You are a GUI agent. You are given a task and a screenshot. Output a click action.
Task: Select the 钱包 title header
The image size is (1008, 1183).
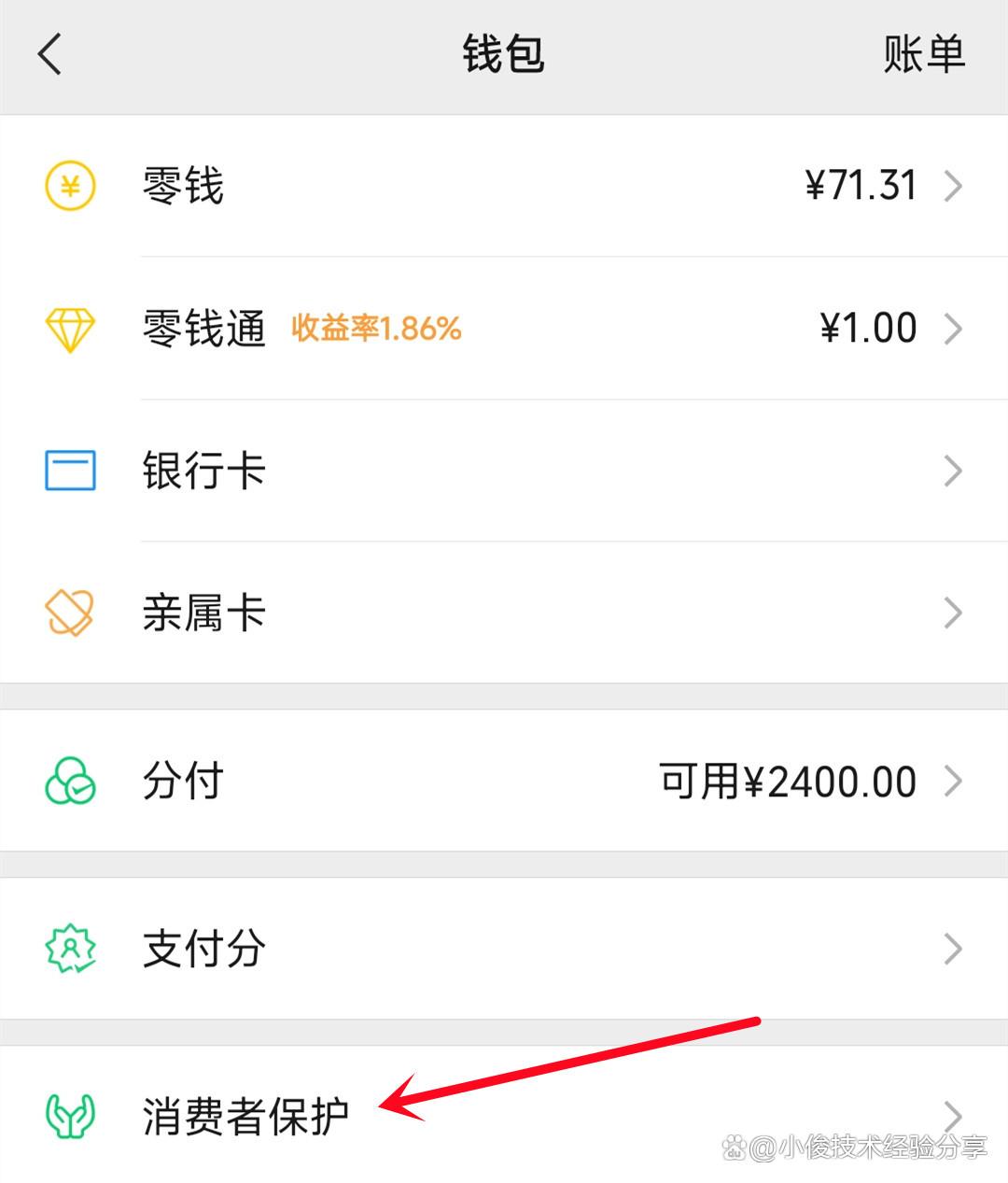(504, 53)
